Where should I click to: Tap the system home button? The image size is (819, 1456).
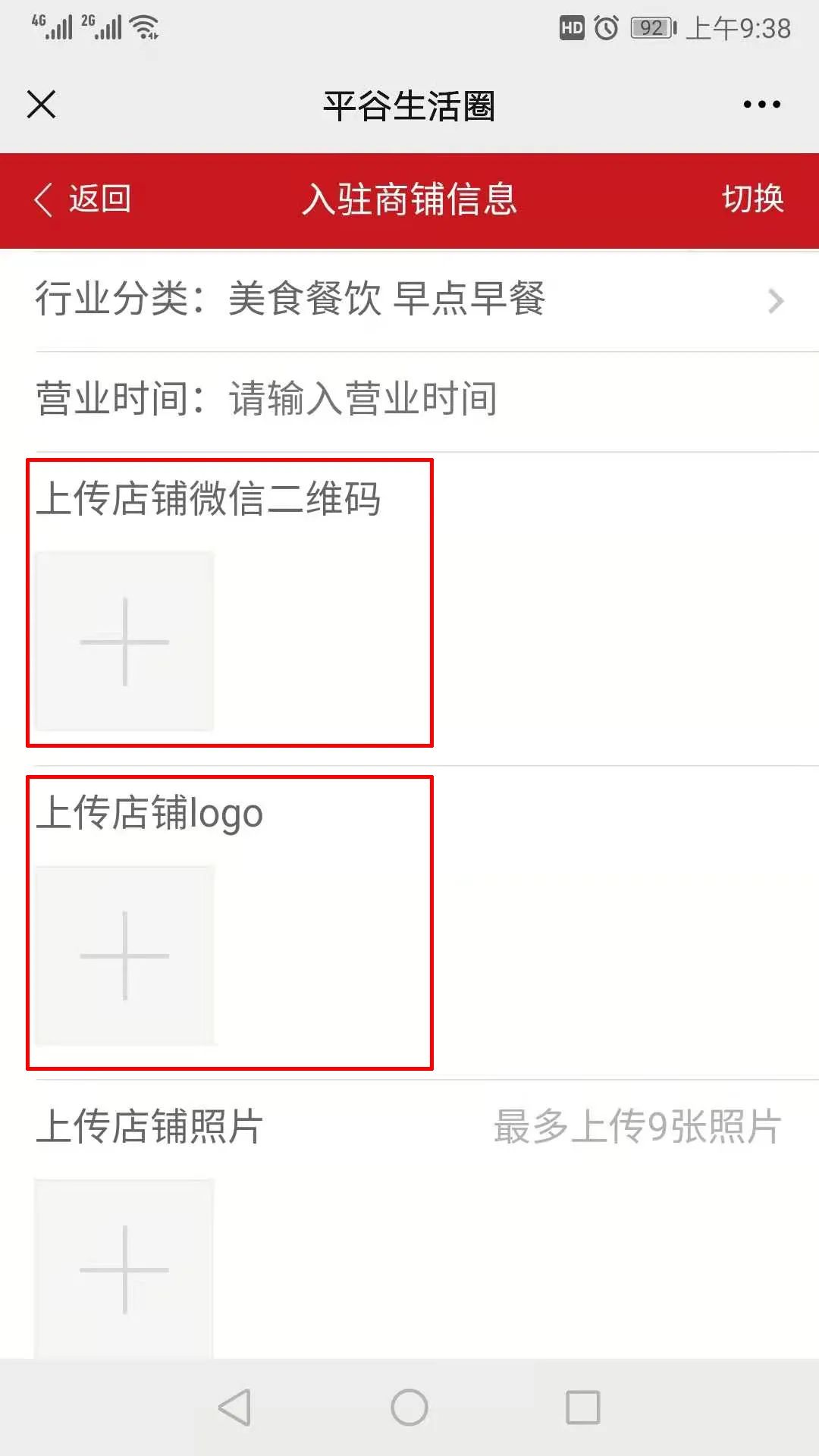409,1407
